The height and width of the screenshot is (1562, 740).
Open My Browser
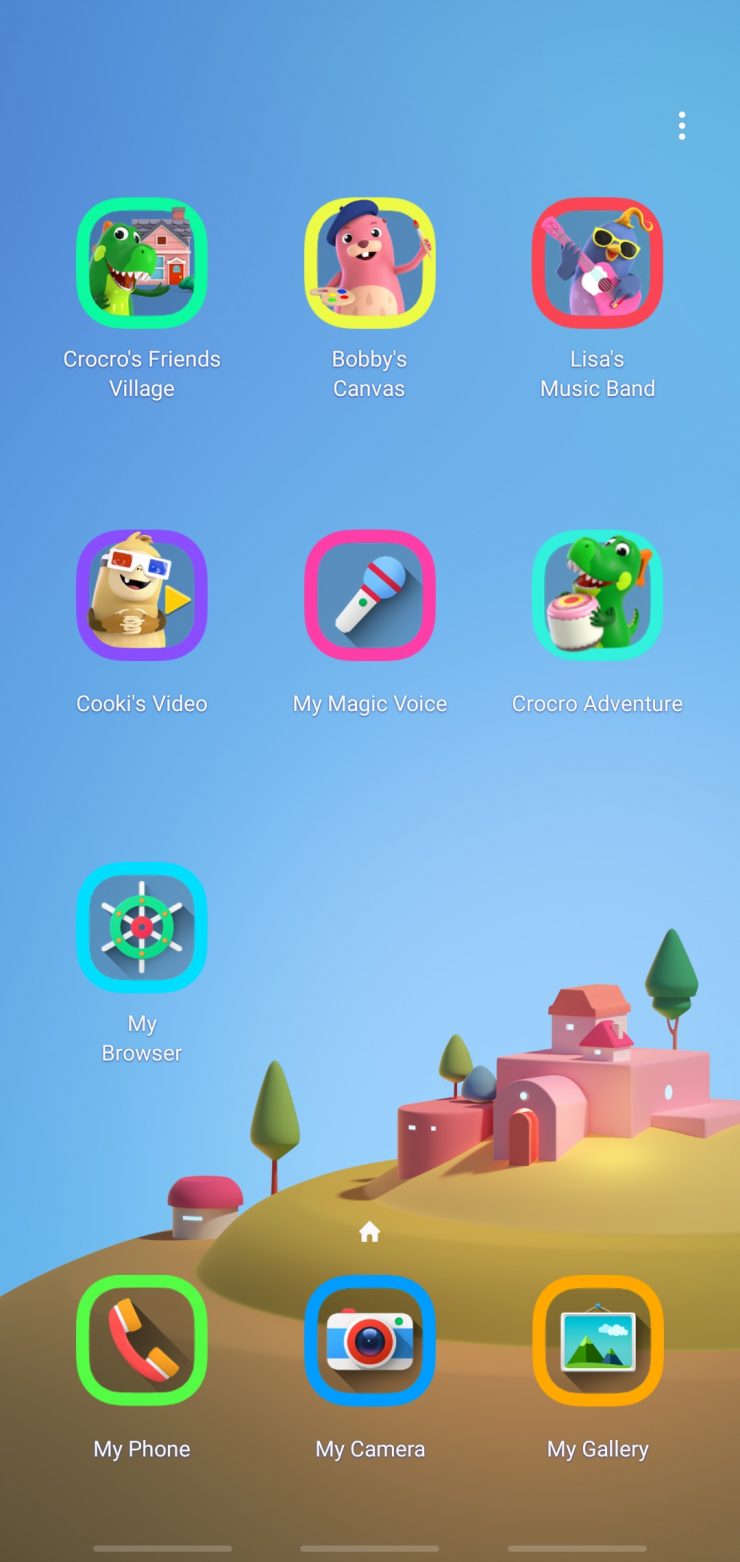142,927
